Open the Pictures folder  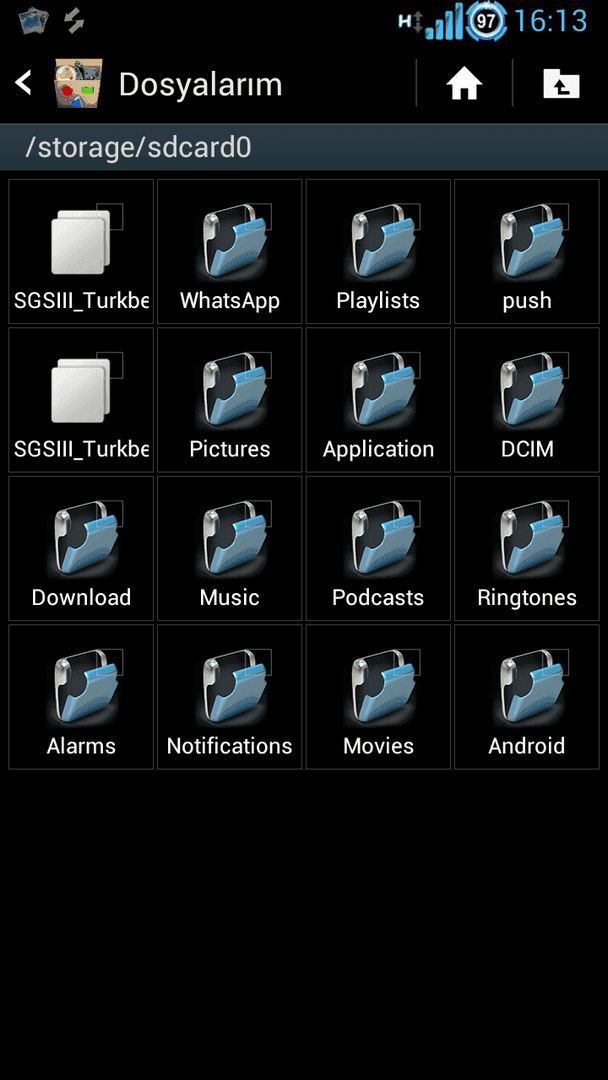229,399
